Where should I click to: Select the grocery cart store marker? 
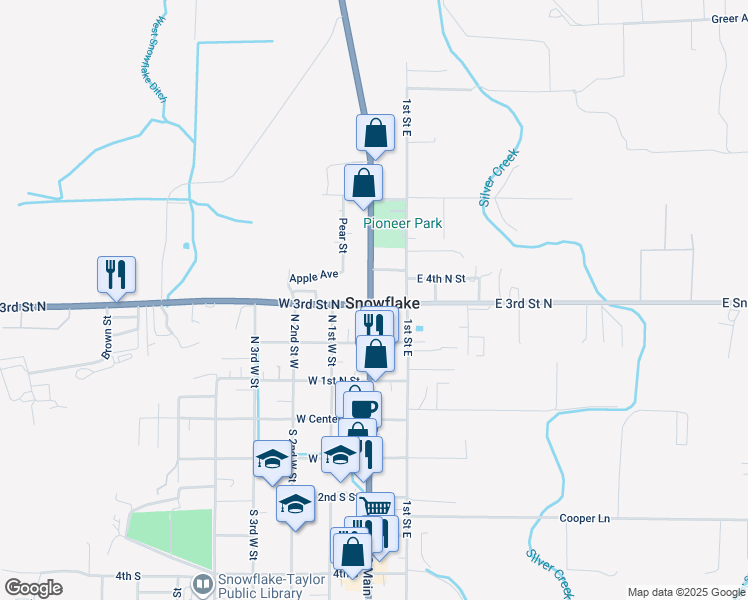(377, 506)
